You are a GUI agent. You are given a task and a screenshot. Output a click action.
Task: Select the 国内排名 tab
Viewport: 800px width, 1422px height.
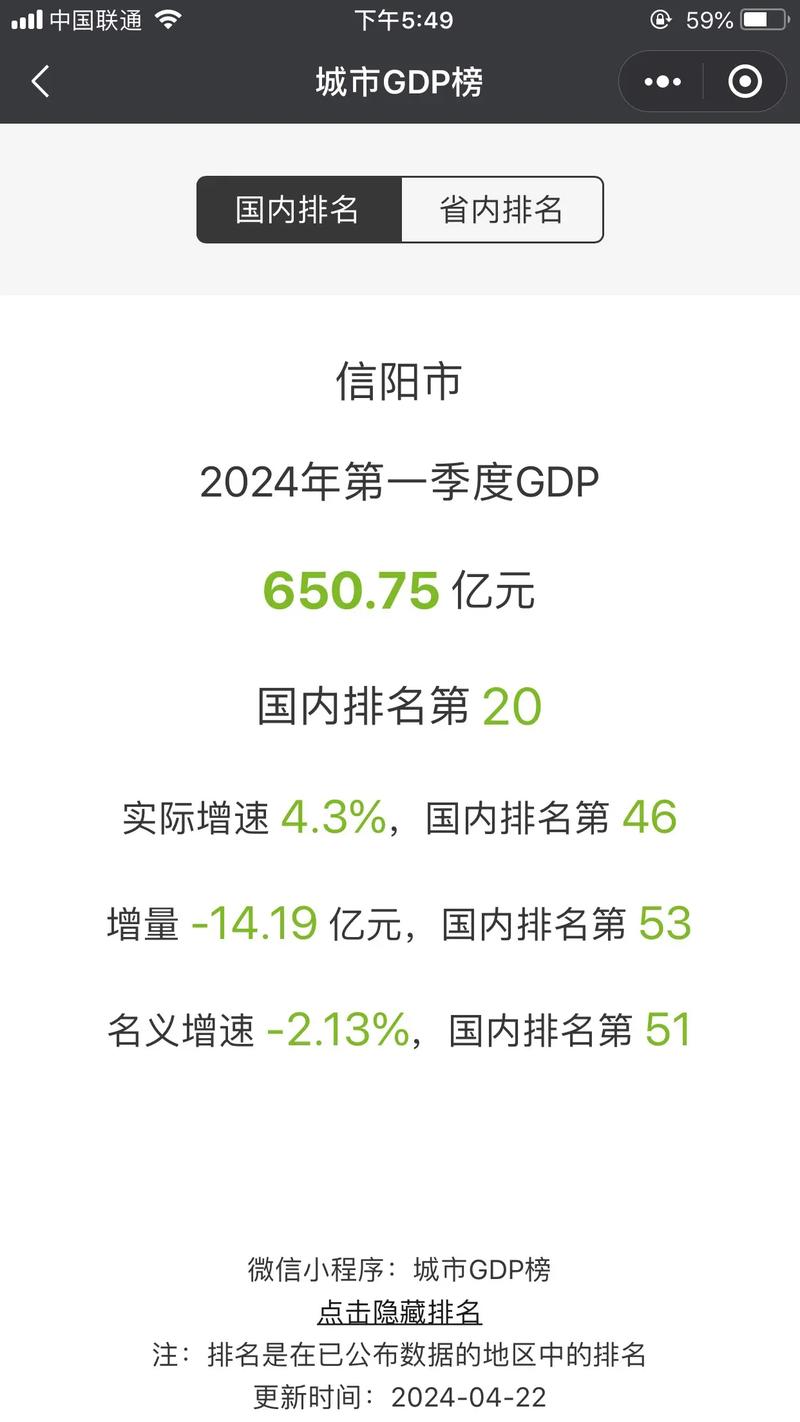pos(299,210)
